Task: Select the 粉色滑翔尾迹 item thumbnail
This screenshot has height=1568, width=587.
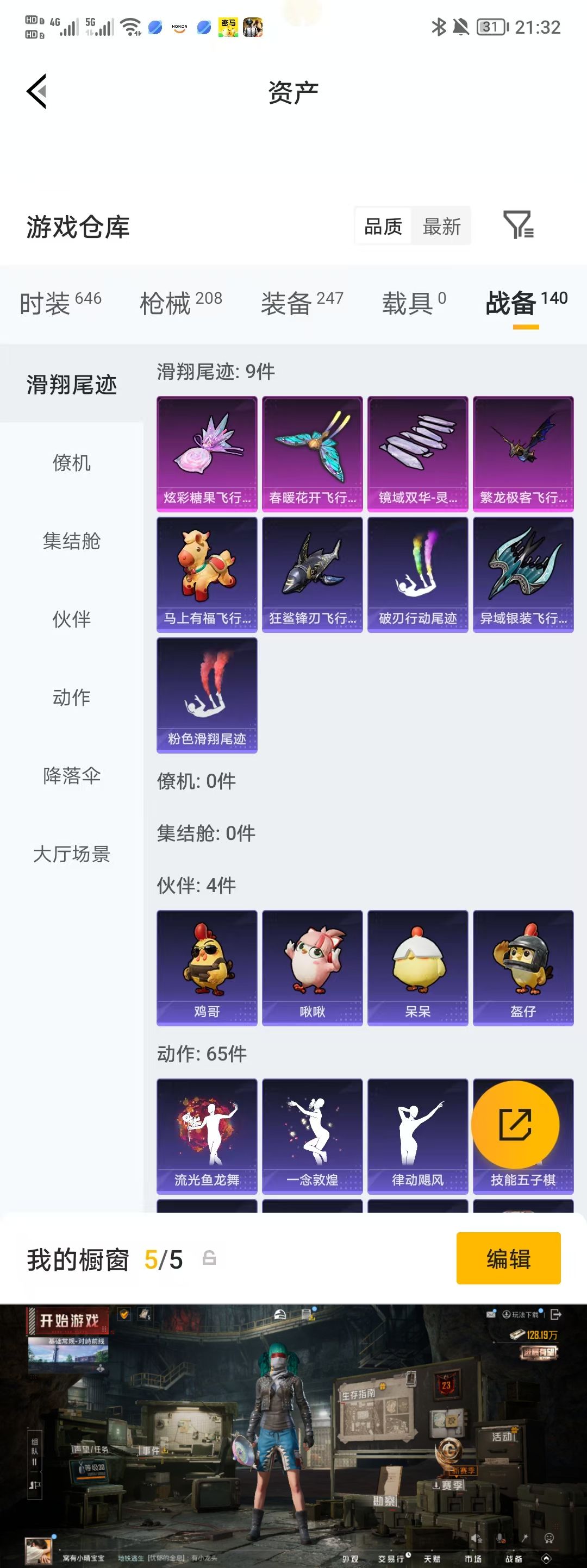Action: (x=207, y=694)
